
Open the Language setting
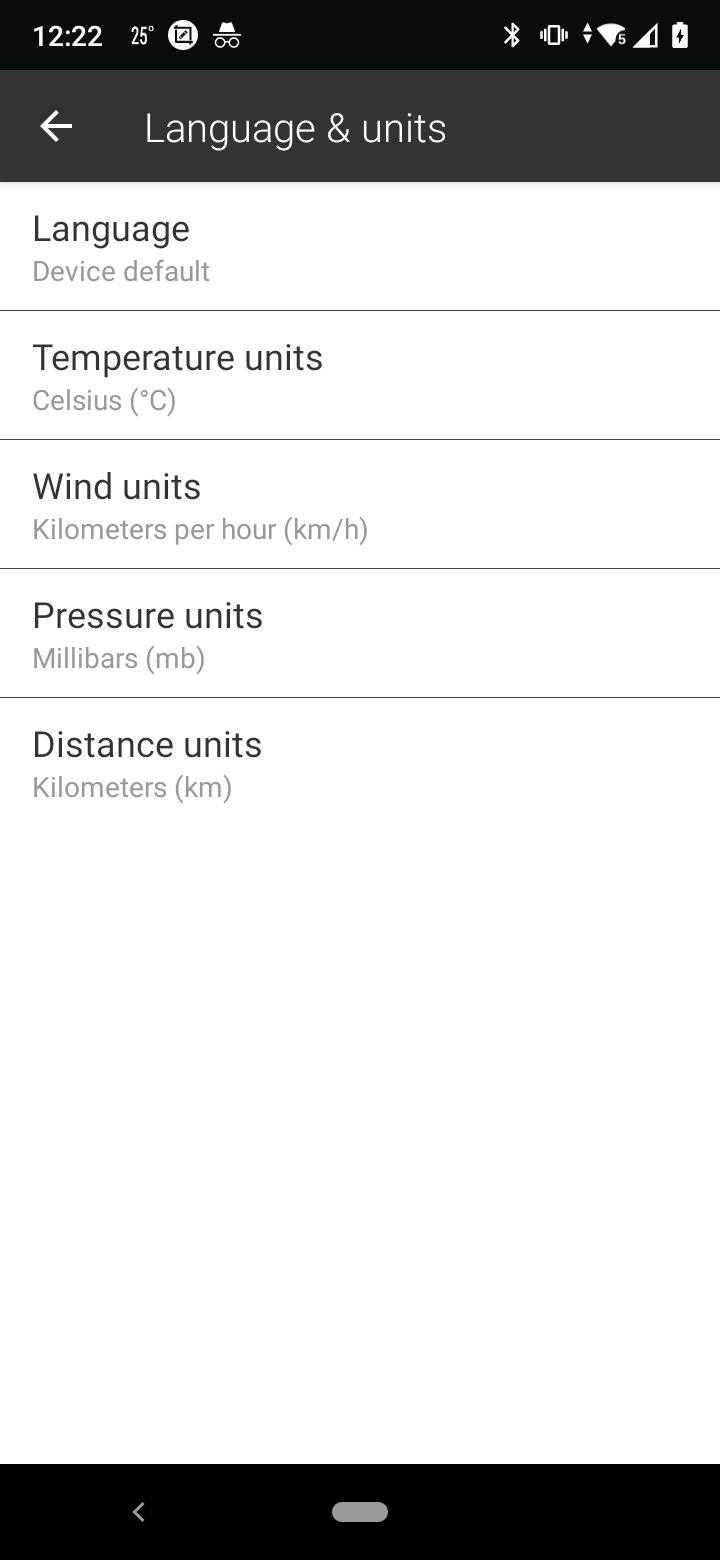(360, 247)
